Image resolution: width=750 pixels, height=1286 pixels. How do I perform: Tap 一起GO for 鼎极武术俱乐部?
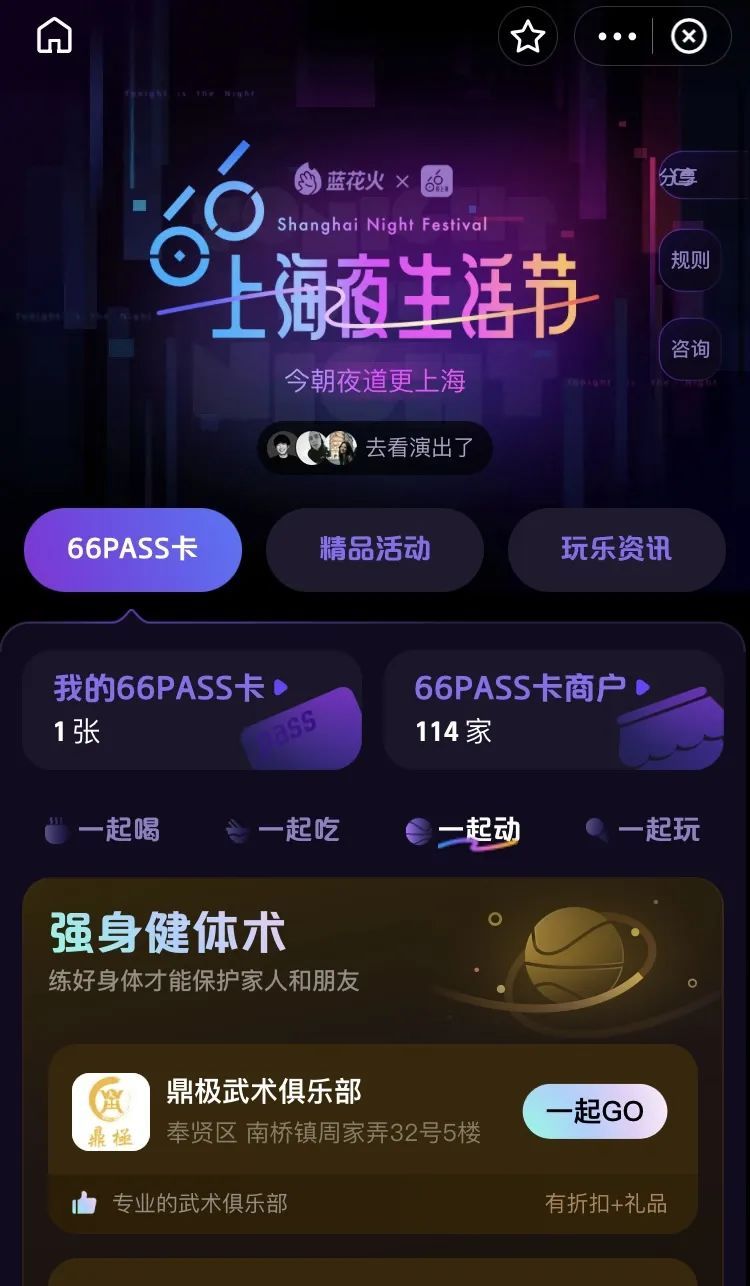coord(595,1111)
